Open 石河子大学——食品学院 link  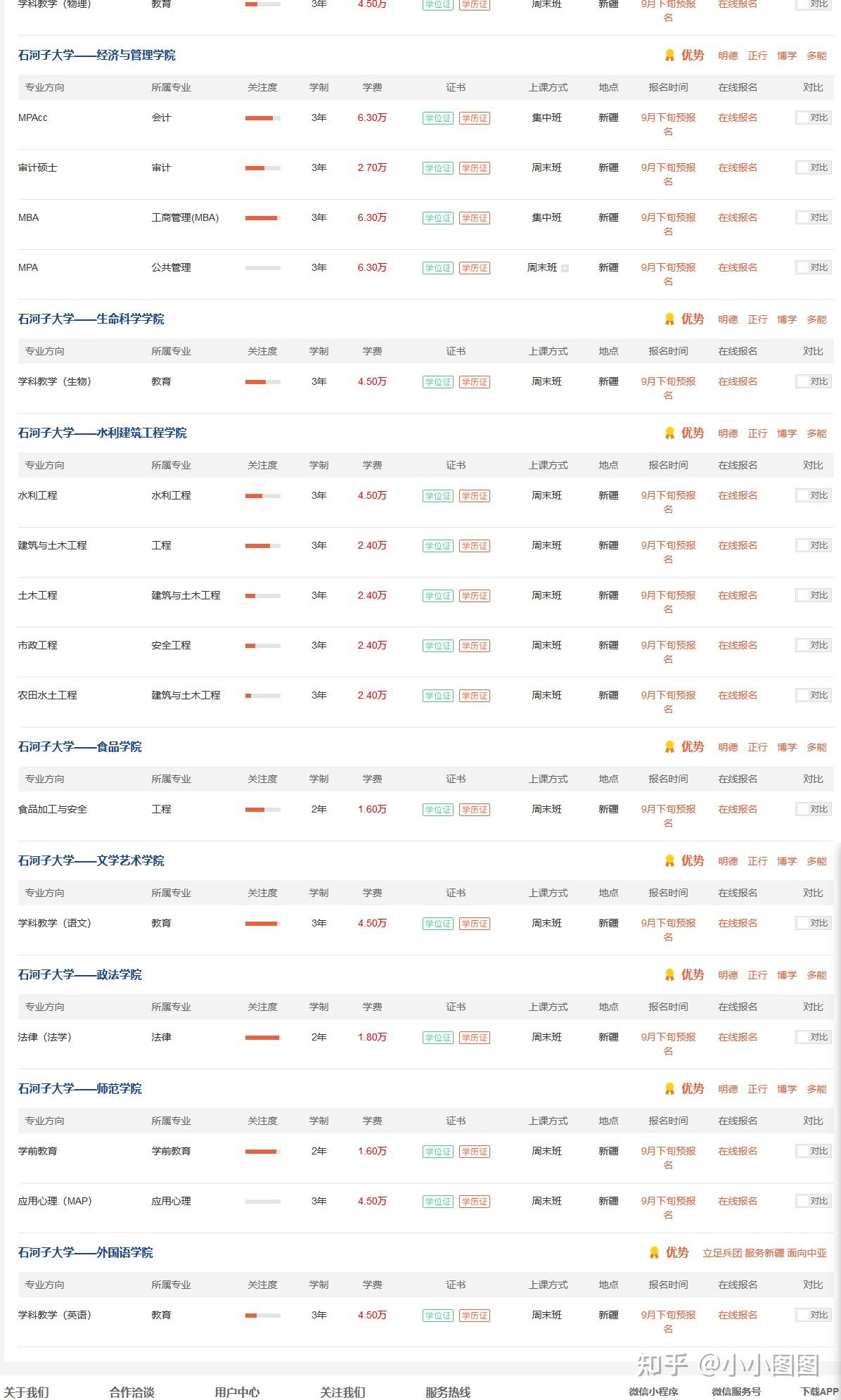coord(79,746)
